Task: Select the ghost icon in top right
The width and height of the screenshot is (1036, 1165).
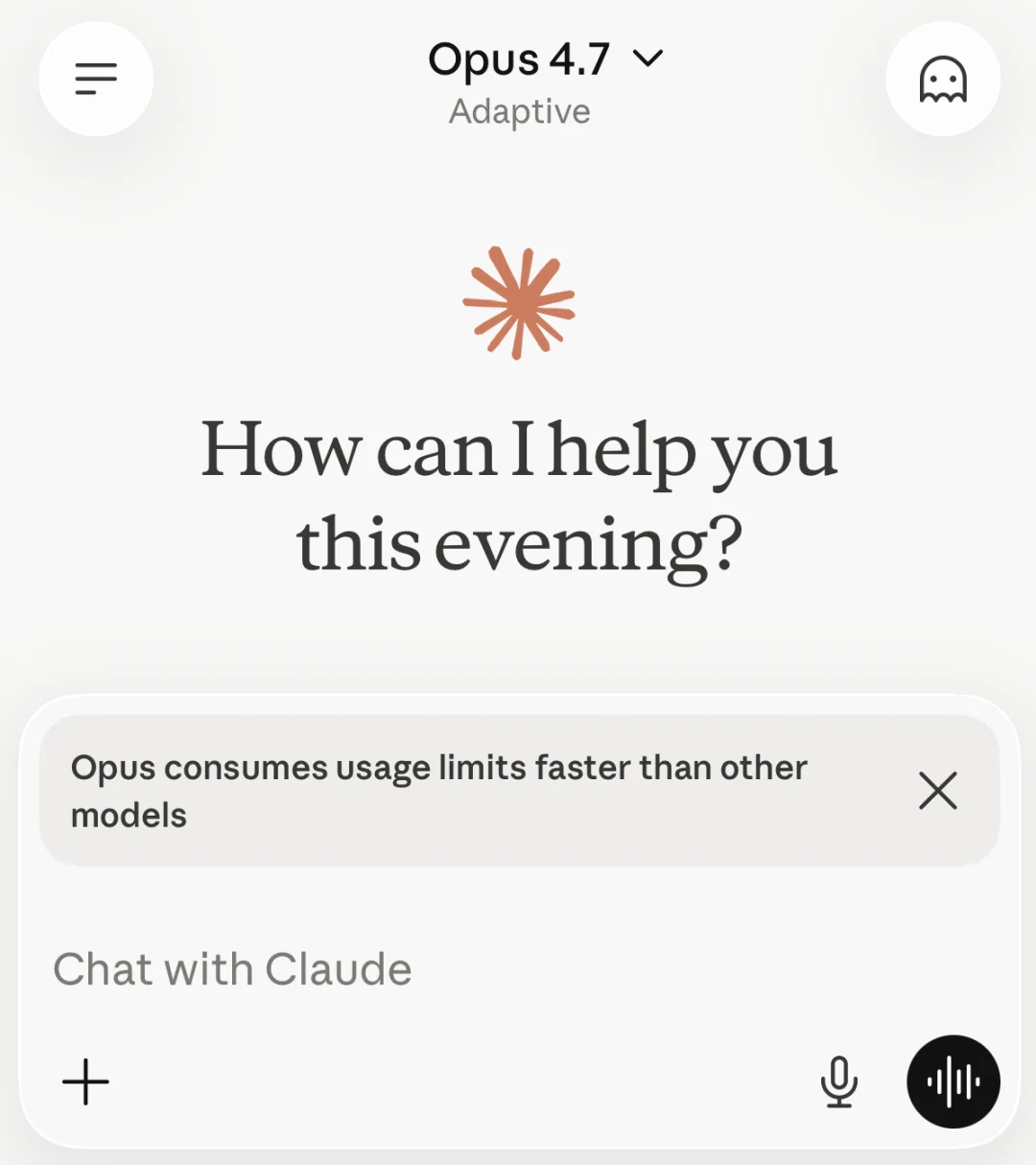Action: coord(943,80)
